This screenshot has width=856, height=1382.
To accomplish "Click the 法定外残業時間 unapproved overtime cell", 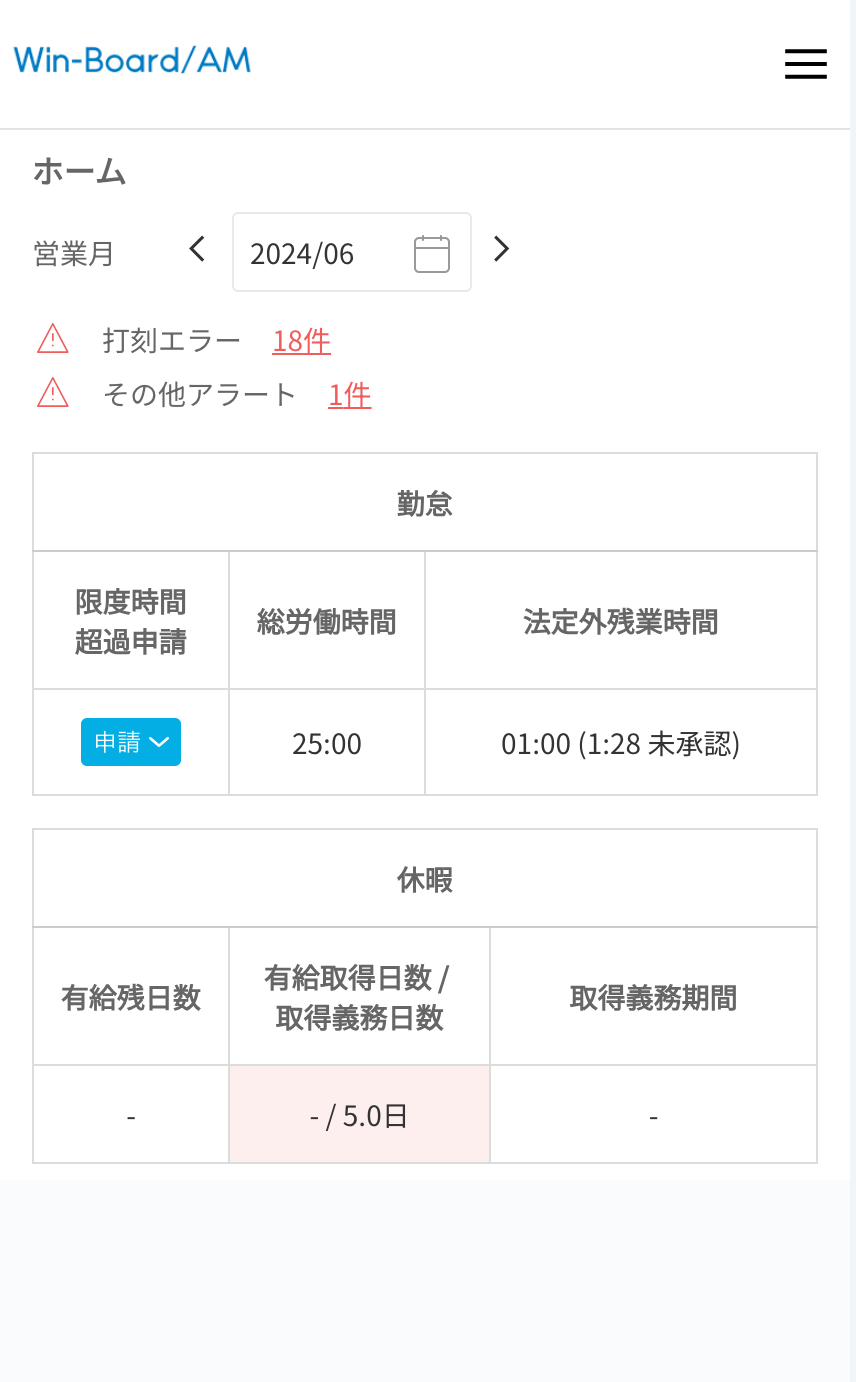I will (621, 742).
